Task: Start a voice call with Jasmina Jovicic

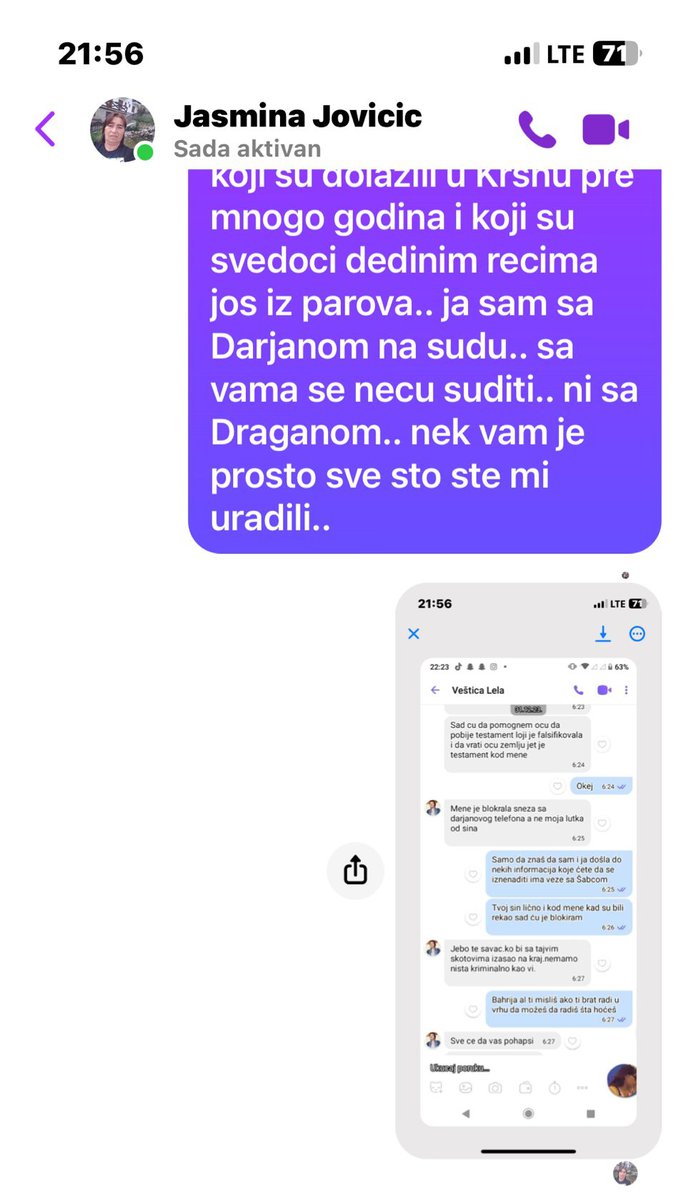Action: [536, 129]
